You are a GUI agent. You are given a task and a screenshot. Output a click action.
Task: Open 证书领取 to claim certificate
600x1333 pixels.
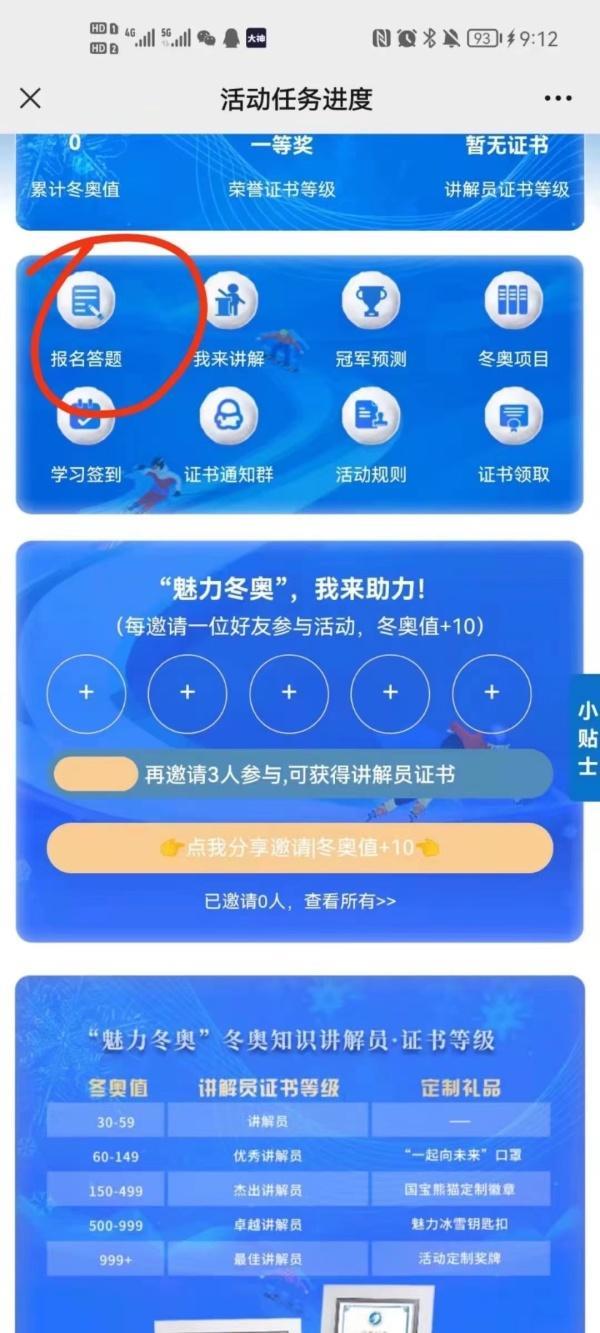coord(513,436)
